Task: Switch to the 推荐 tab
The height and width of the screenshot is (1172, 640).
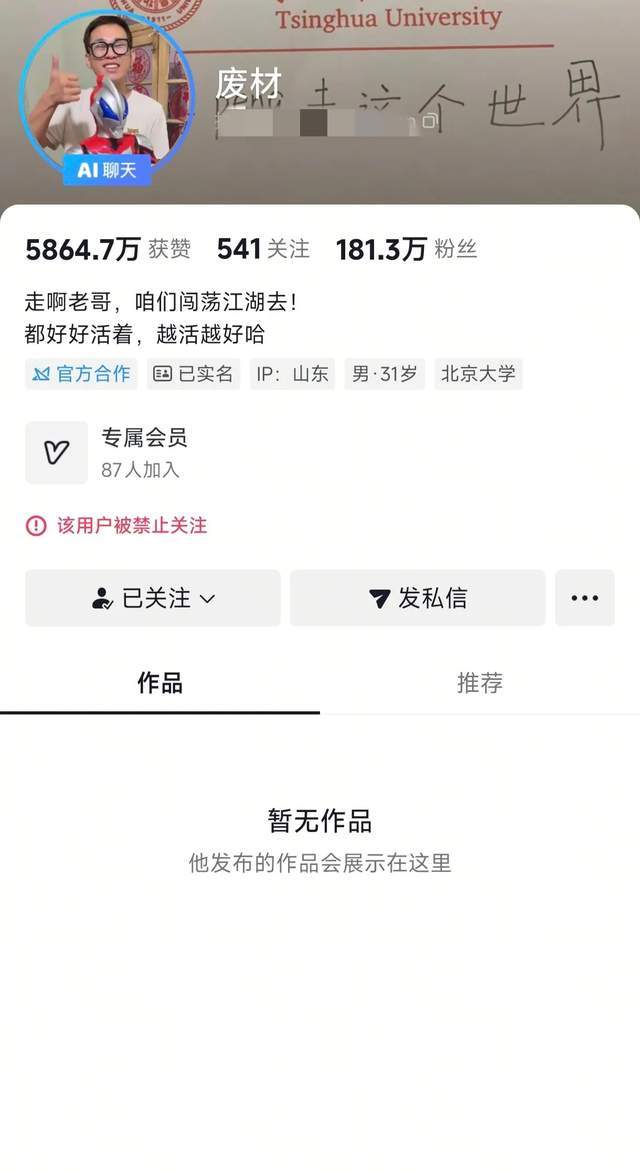Action: point(480,683)
